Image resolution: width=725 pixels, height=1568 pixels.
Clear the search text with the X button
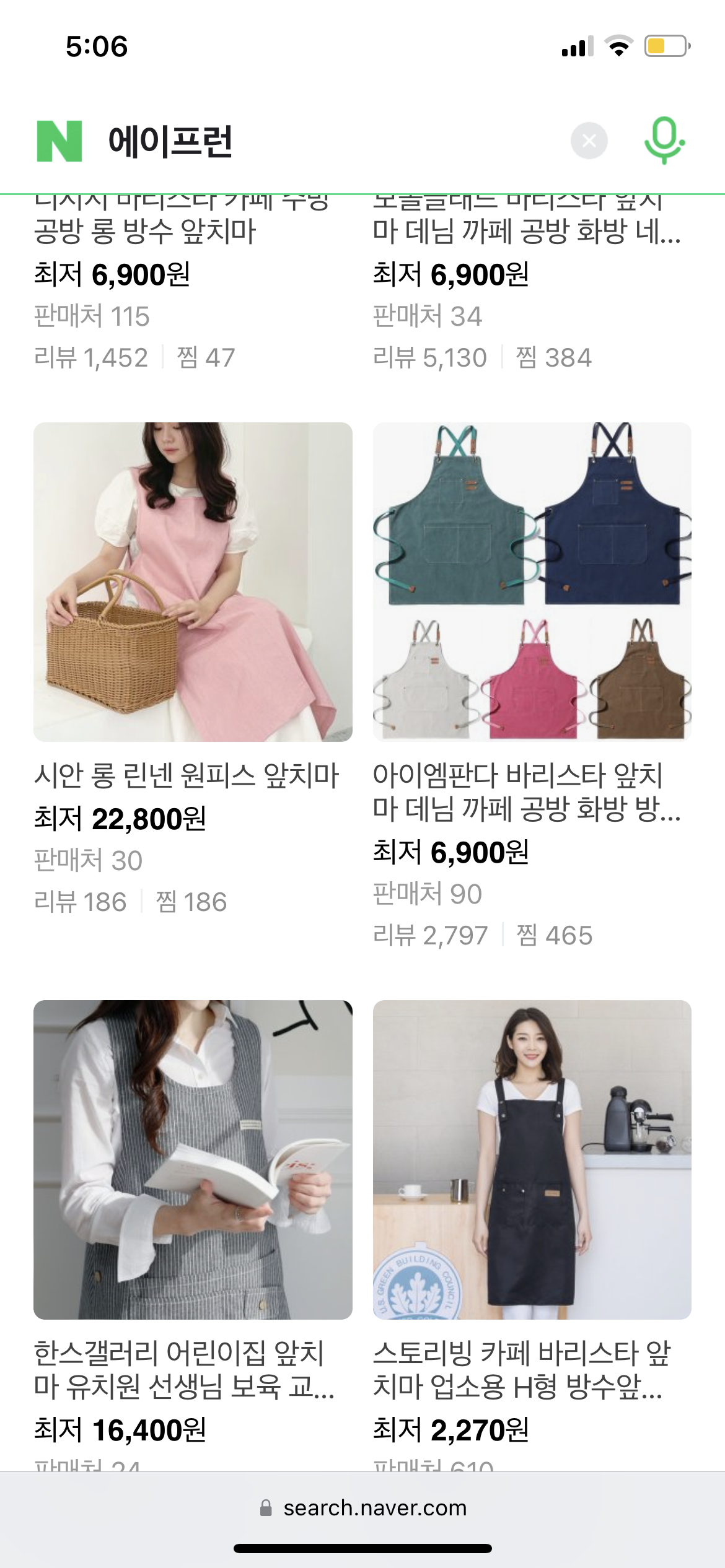(x=589, y=141)
